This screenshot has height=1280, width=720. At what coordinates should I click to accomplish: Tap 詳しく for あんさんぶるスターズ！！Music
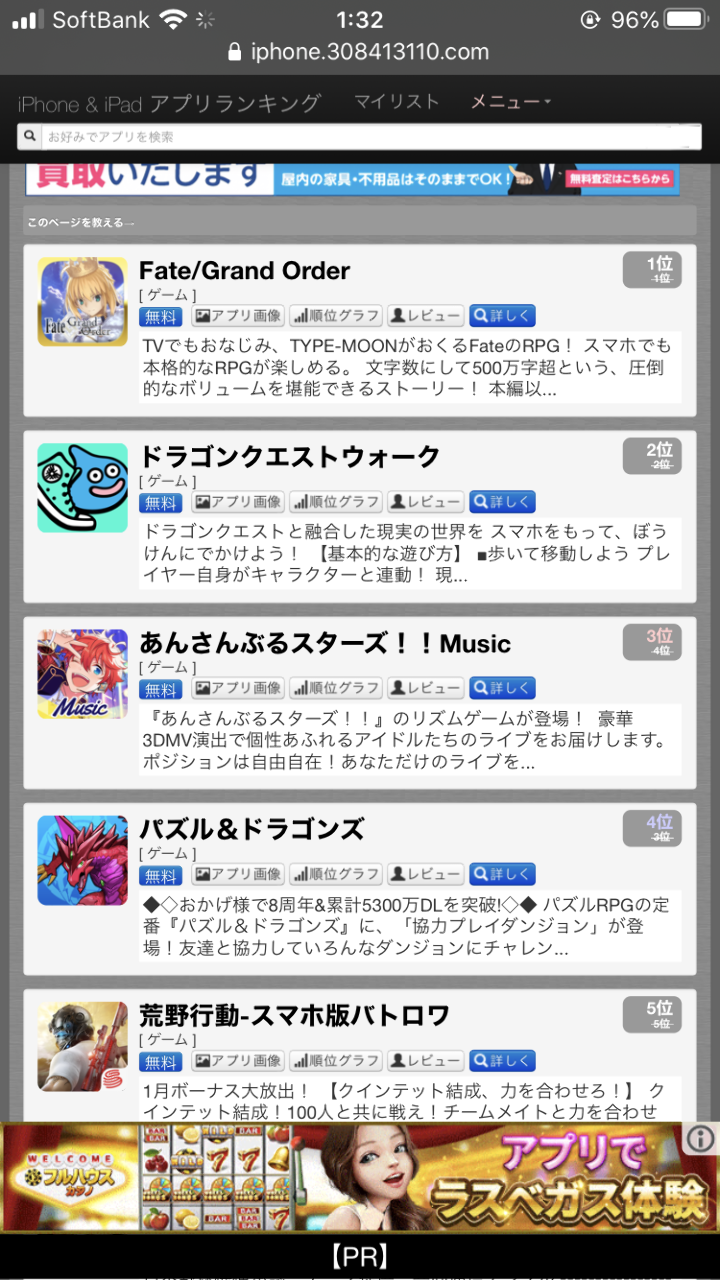(x=502, y=688)
